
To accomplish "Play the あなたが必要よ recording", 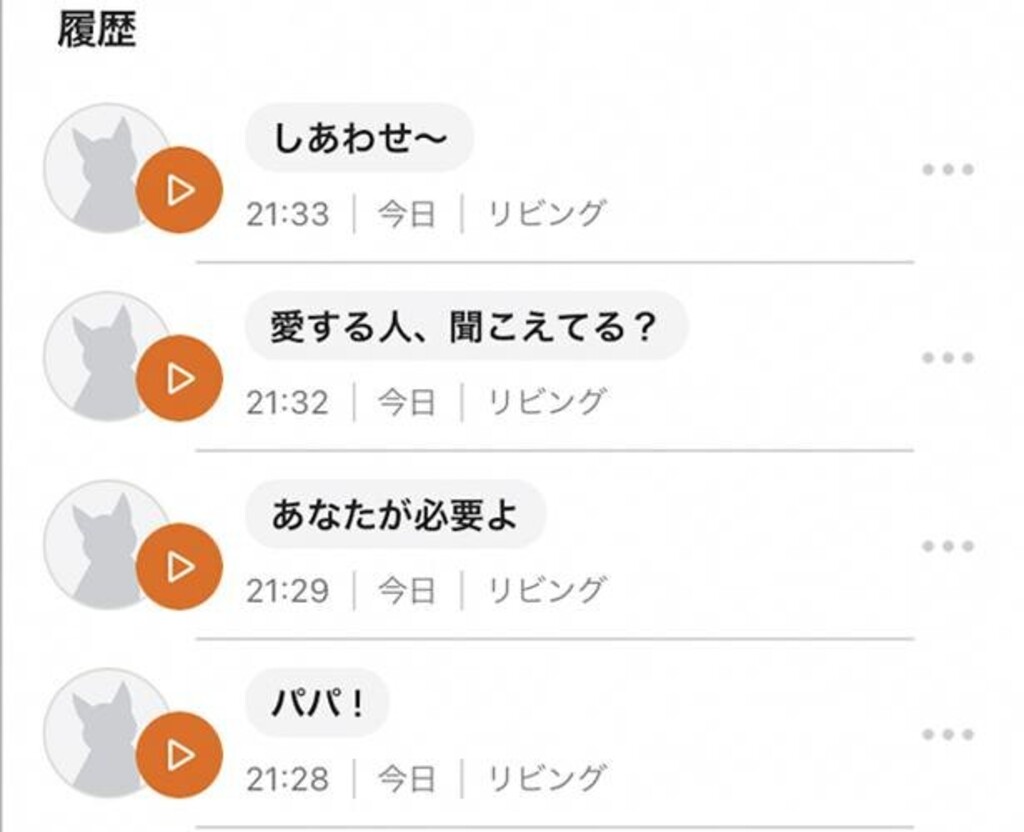I will (179, 566).
